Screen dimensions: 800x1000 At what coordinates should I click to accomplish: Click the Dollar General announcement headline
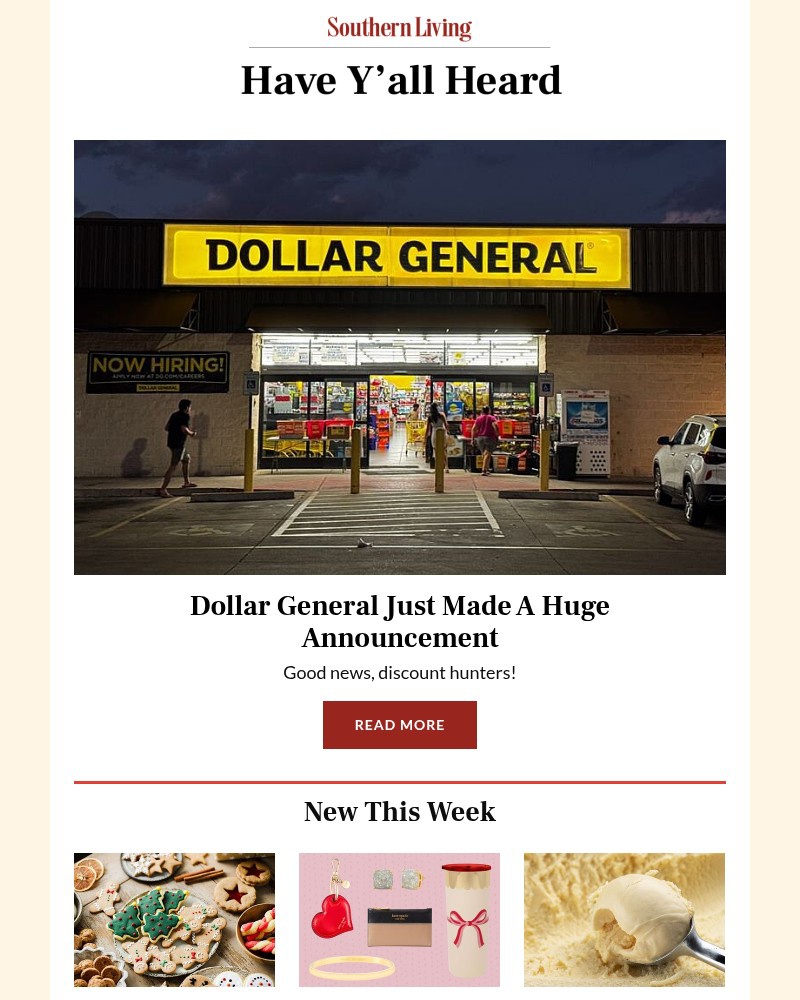pos(400,621)
